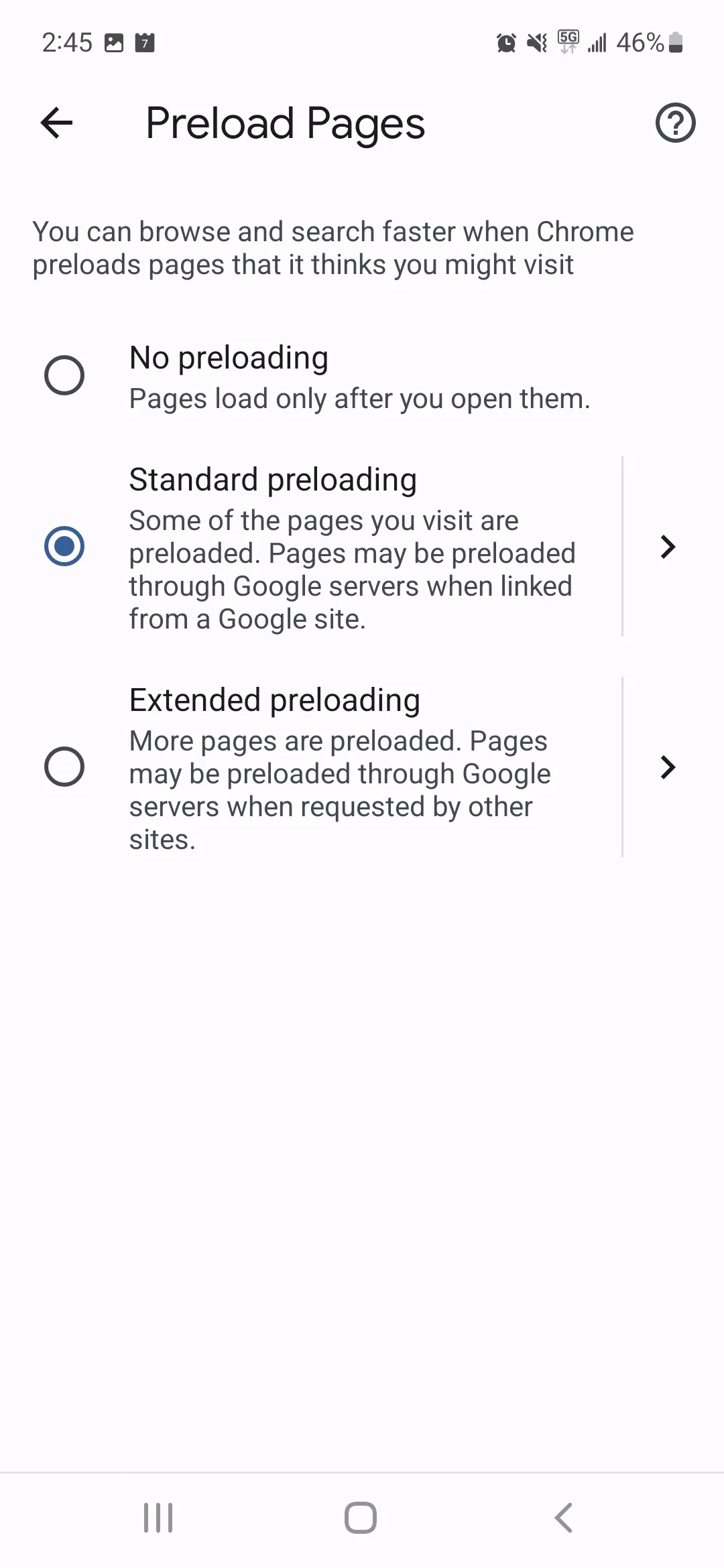Open the help question mark icon
The height and width of the screenshot is (1568, 724).
(x=674, y=123)
